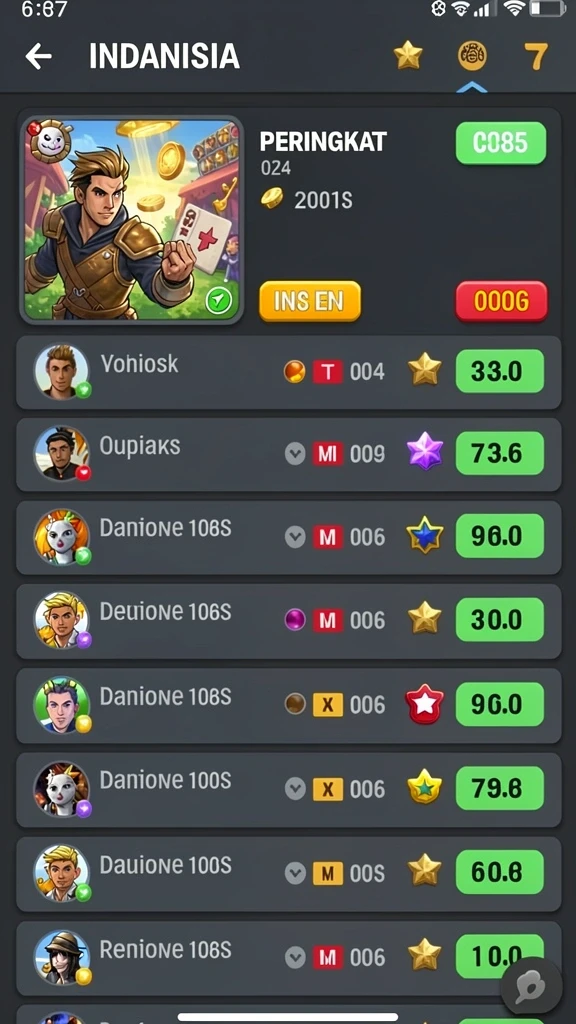The image size is (576, 1024).
Task: Tap the green 73.6 button on Oupiaks' row
Action: 500,453
